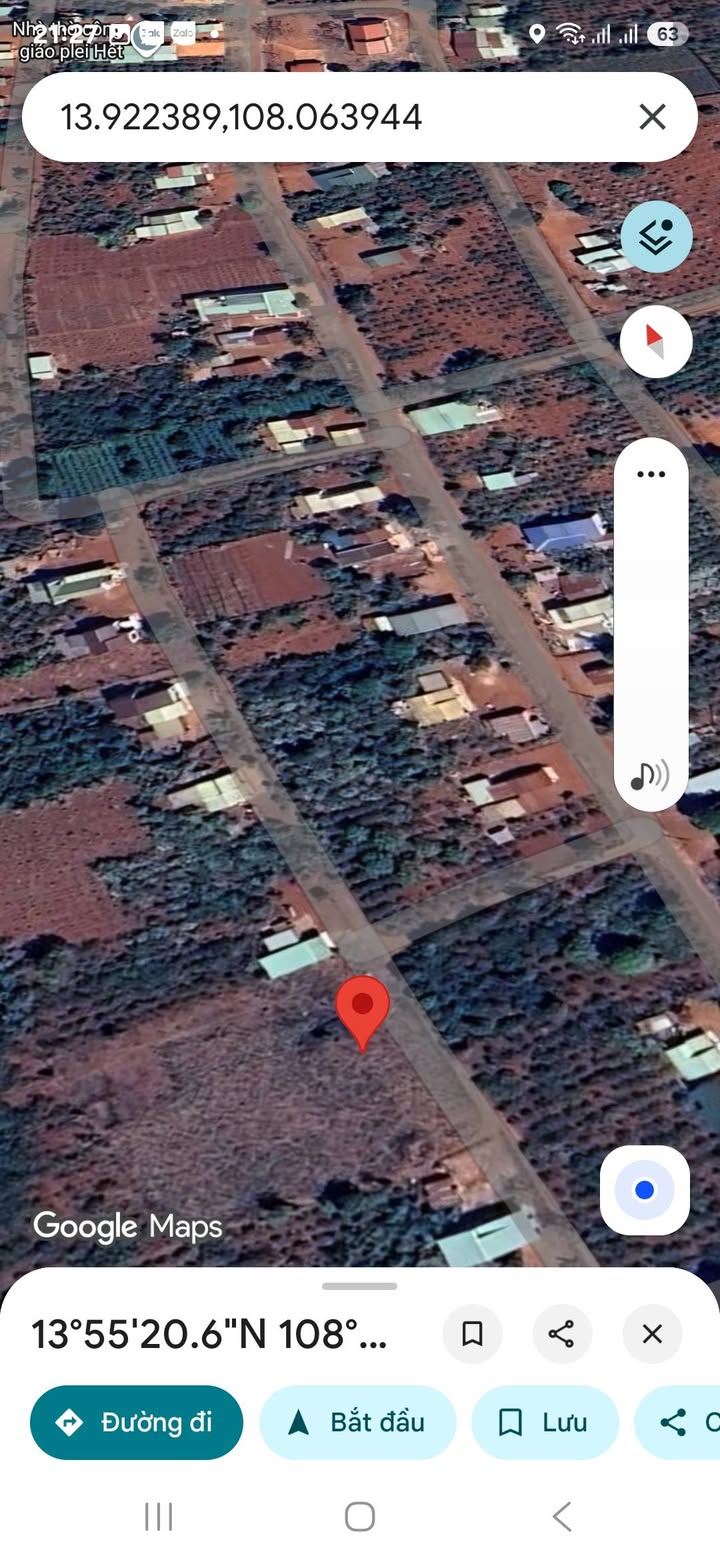This screenshot has width=720, height=1560.
Task: Clear the search coordinates
Action: [x=652, y=117]
